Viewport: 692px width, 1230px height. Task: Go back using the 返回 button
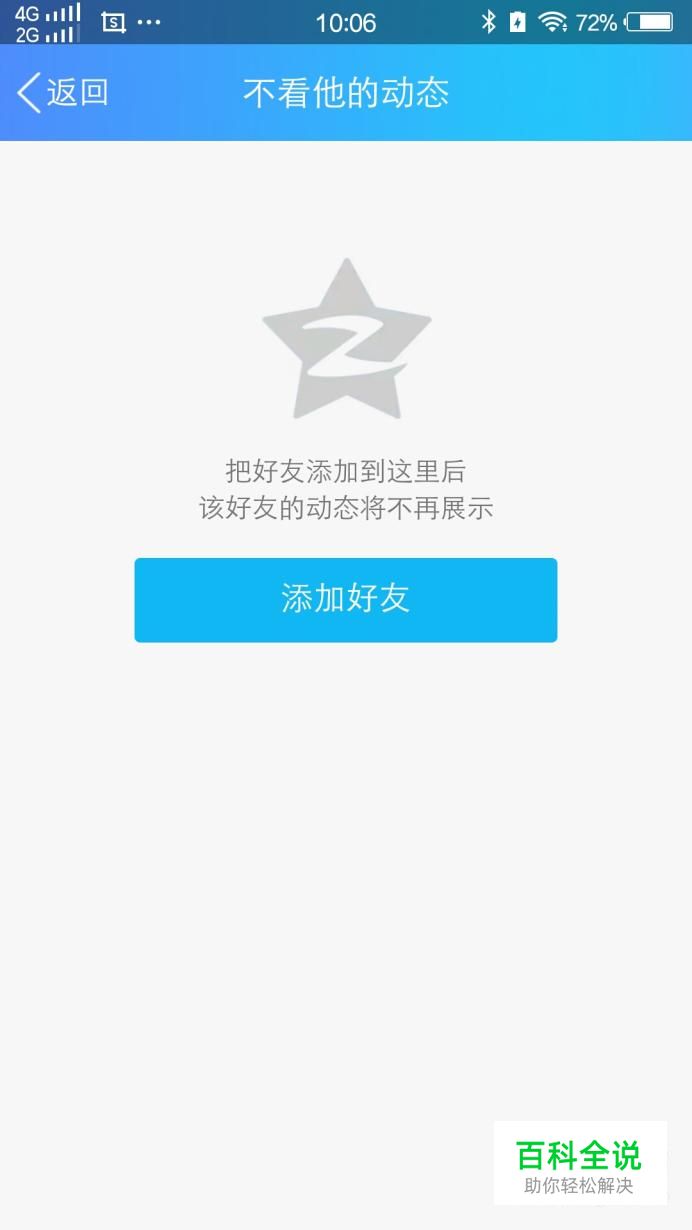click(x=62, y=93)
